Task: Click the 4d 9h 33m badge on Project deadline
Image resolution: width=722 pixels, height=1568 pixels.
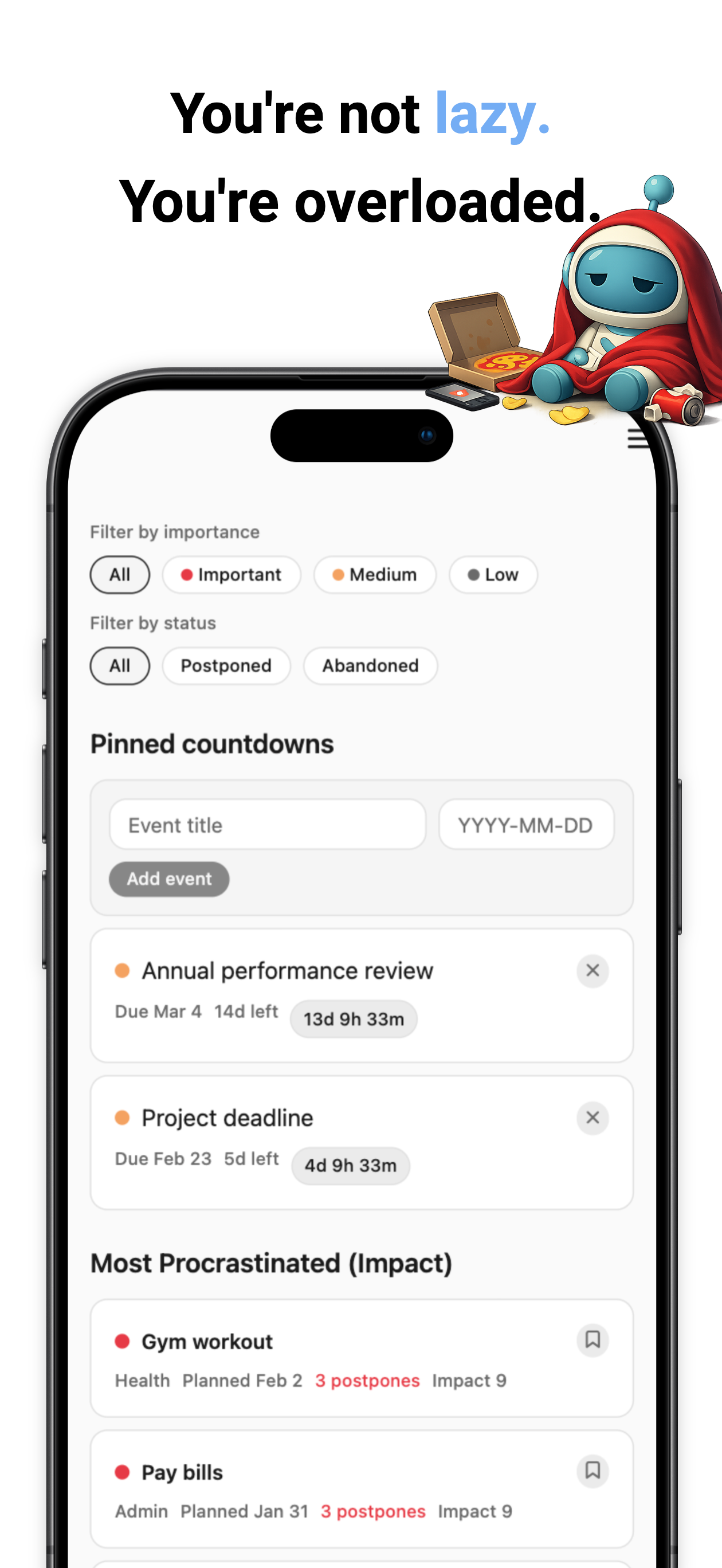Action: coord(350,1166)
